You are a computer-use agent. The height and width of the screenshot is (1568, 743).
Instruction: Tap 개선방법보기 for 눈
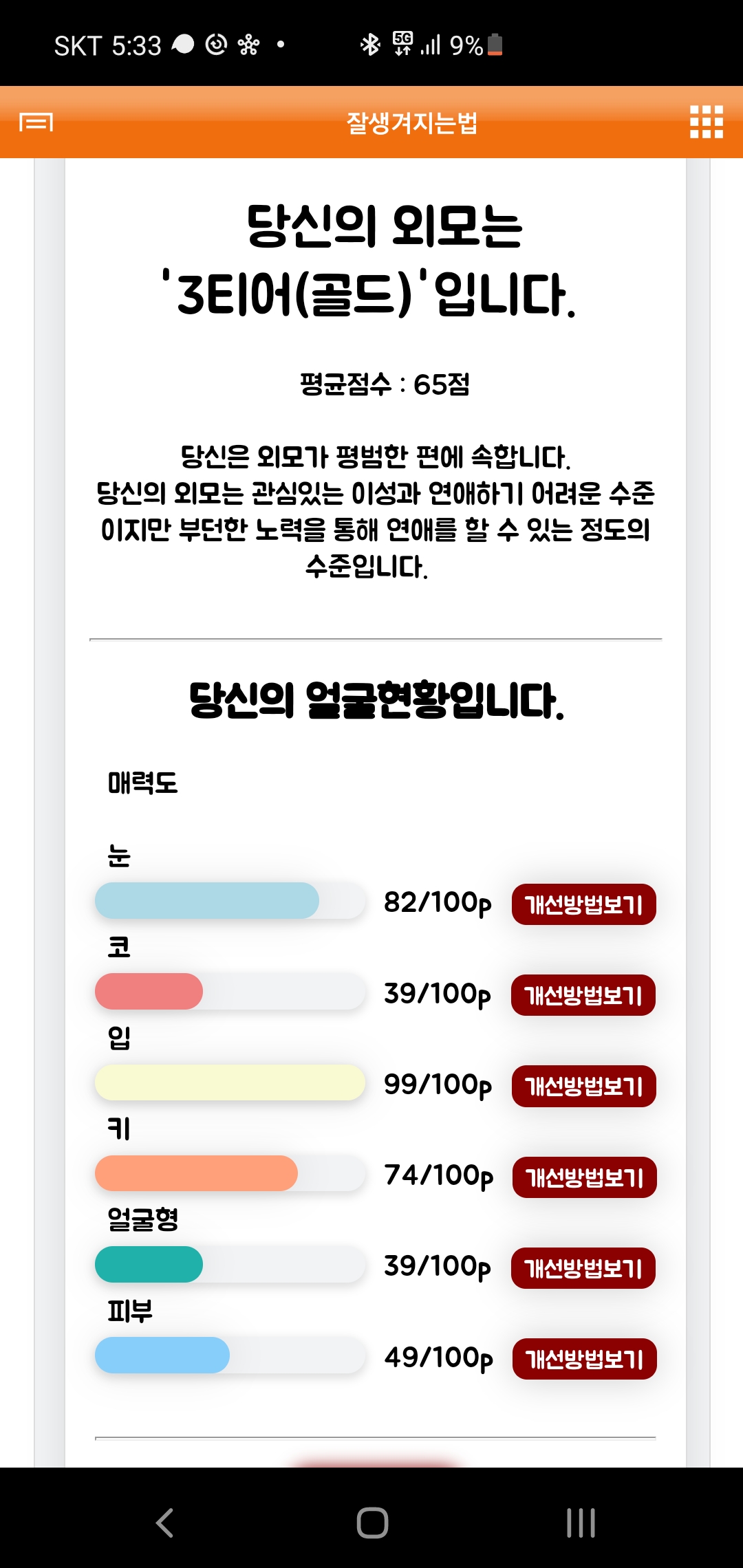tap(583, 904)
